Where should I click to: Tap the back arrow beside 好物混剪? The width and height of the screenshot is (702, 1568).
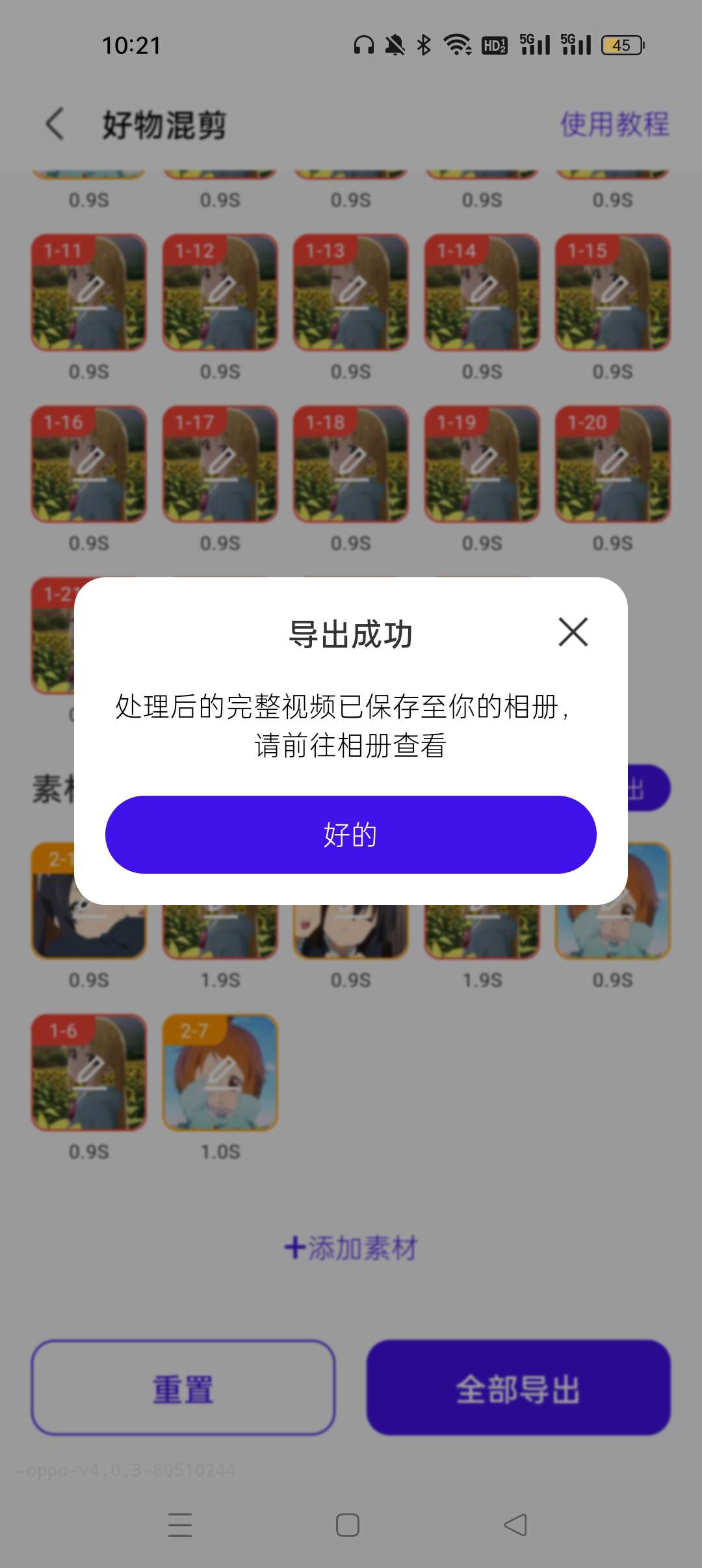tap(55, 124)
